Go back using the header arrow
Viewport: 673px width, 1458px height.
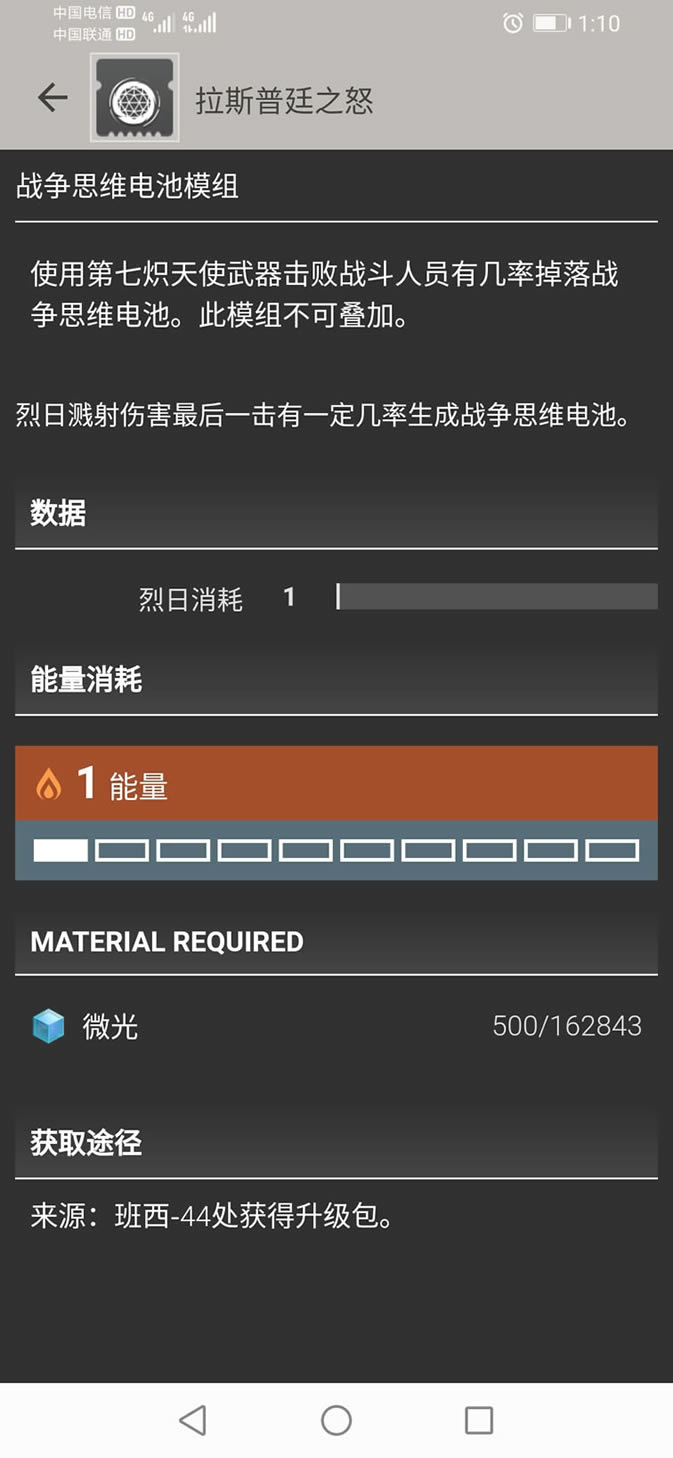tap(52, 97)
